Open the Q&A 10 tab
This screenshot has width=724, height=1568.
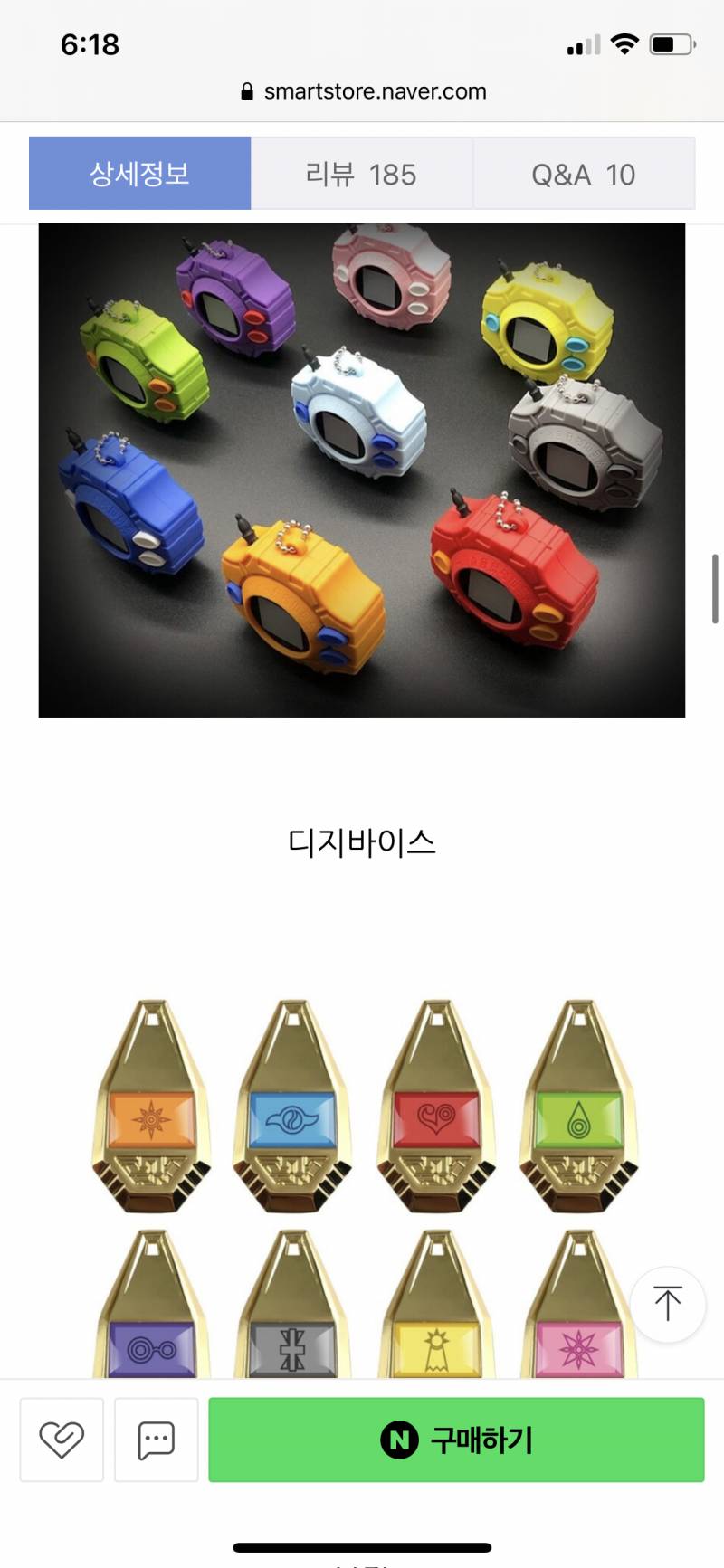click(584, 173)
